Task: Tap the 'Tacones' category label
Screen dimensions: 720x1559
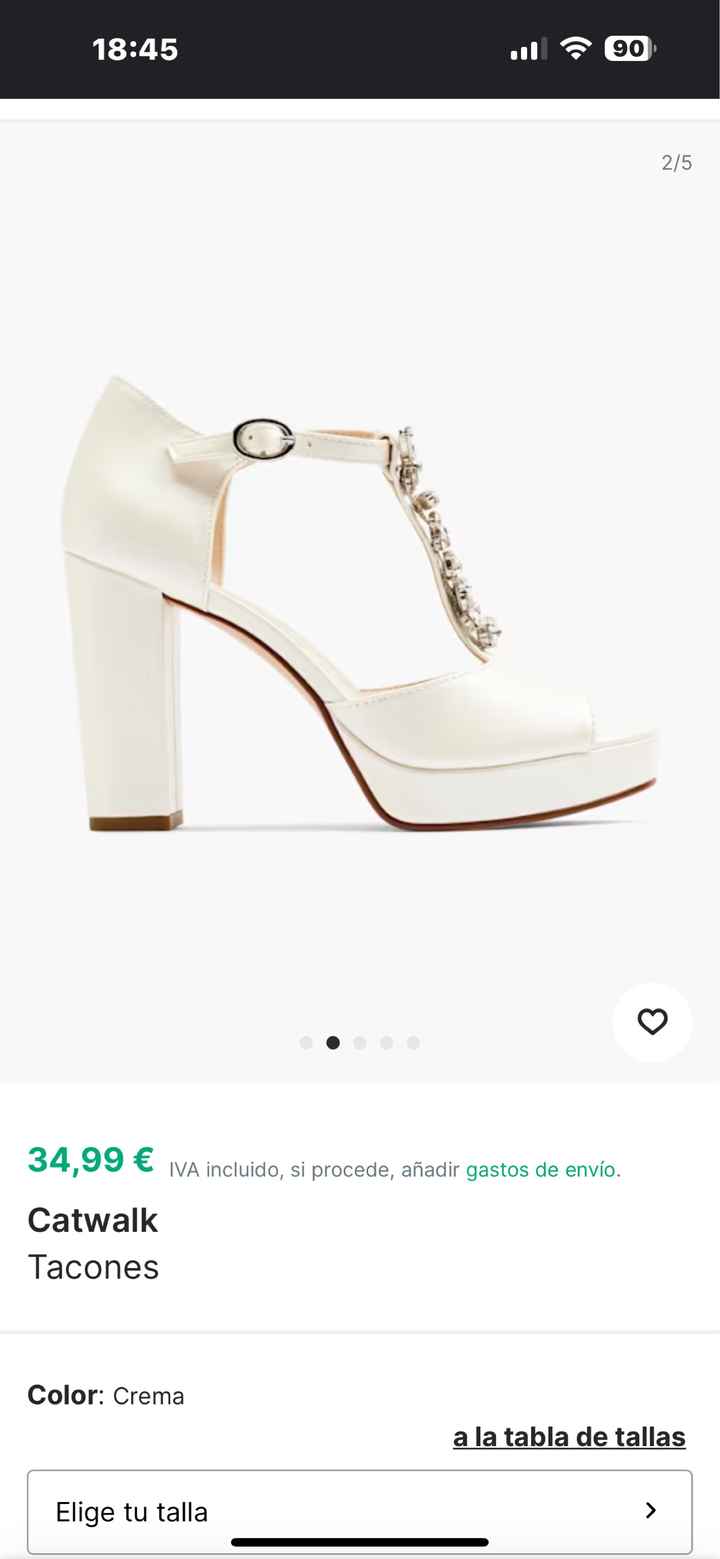Action: coord(93,1267)
